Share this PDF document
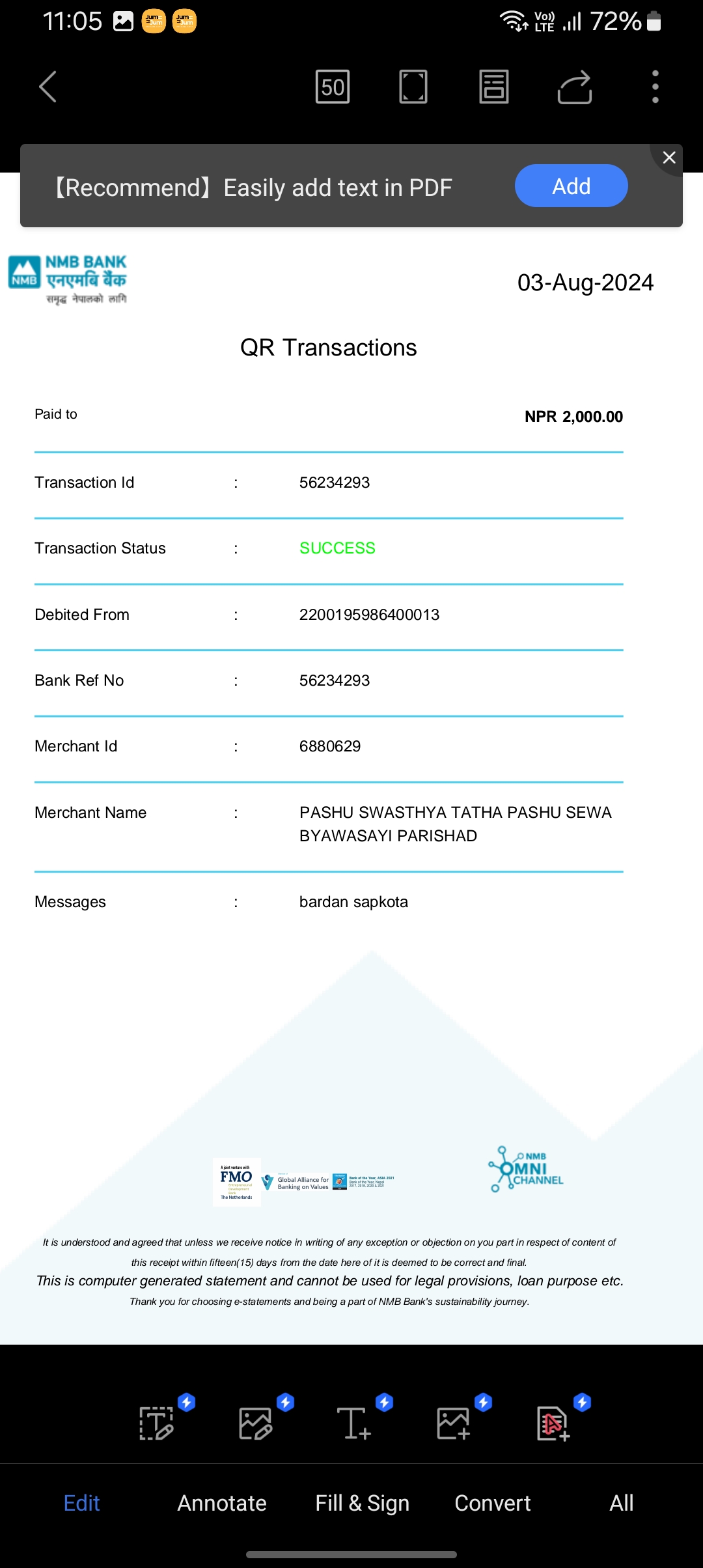The image size is (703, 1568). click(x=575, y=87)
